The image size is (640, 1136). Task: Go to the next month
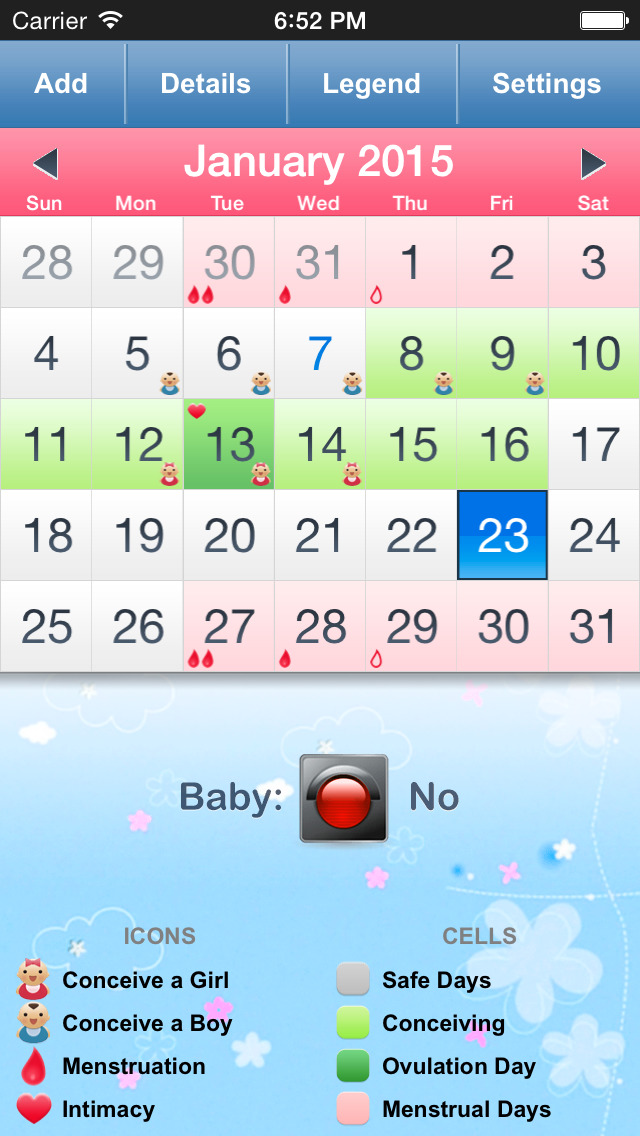click(593, 163)
